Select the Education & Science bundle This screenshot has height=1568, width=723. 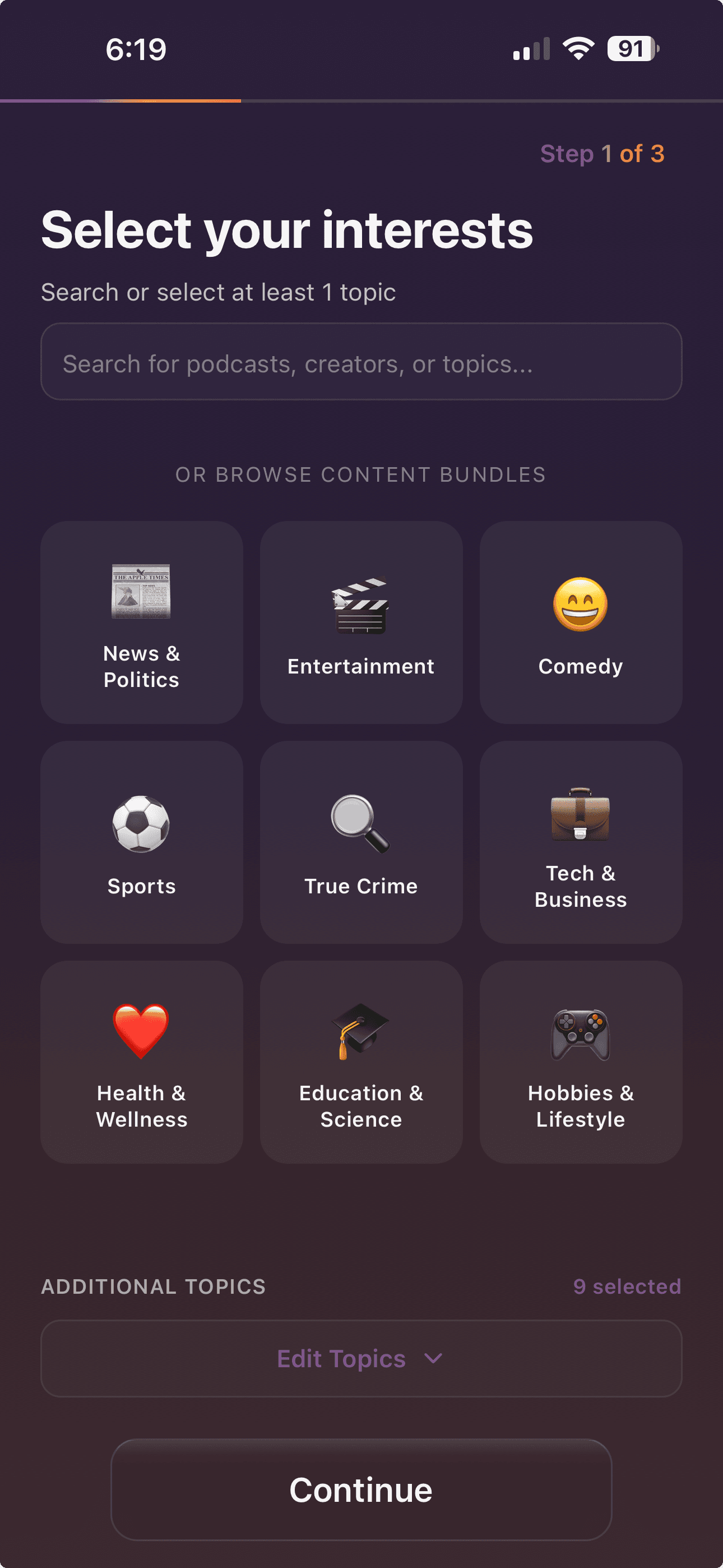click(x=361, y=1062)
